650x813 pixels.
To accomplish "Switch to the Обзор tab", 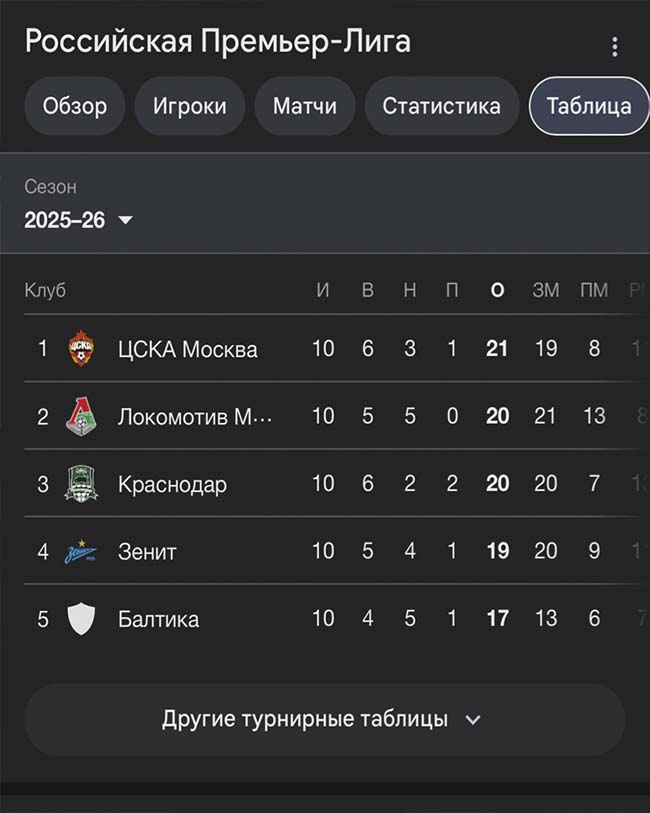I will [x=75, y=106].
